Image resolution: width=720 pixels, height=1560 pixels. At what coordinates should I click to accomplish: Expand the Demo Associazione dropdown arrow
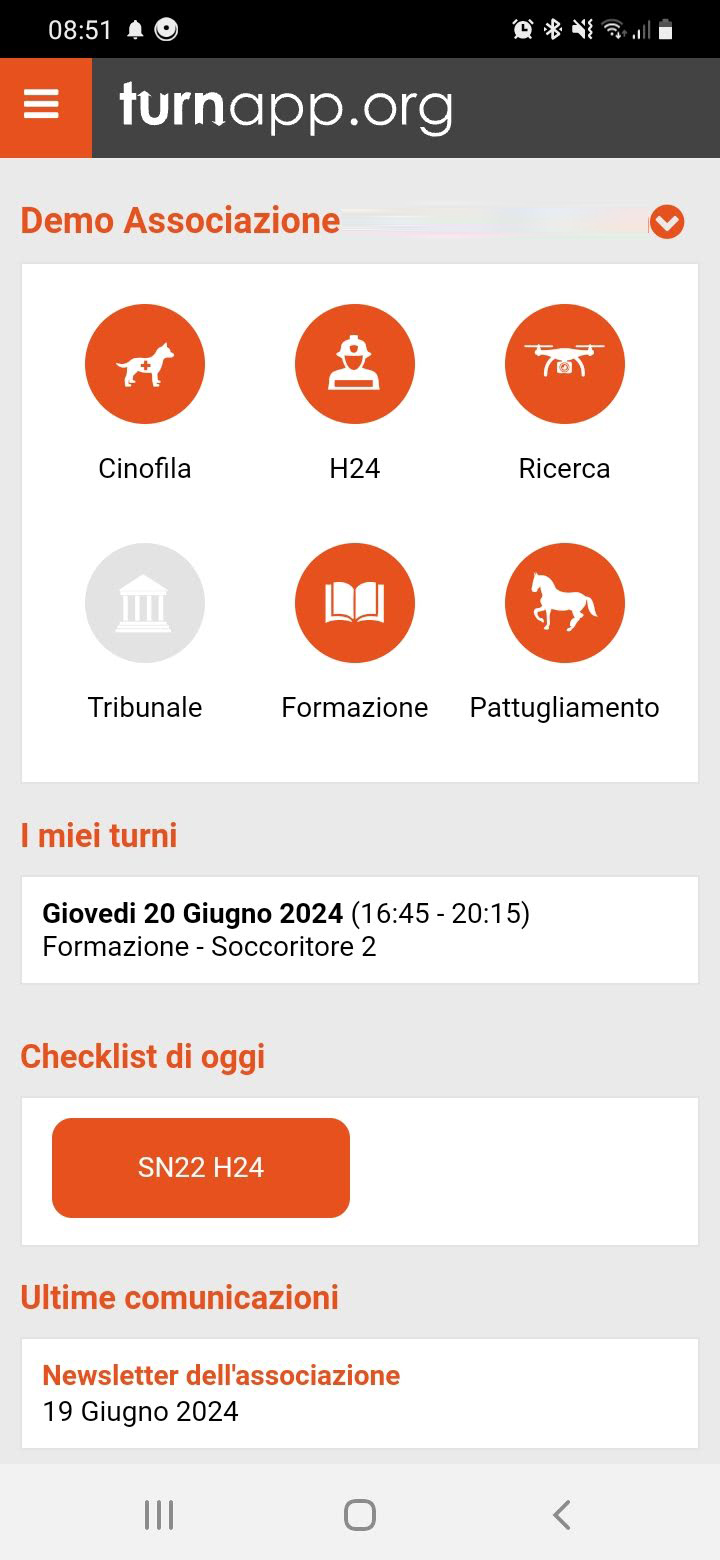666,222
